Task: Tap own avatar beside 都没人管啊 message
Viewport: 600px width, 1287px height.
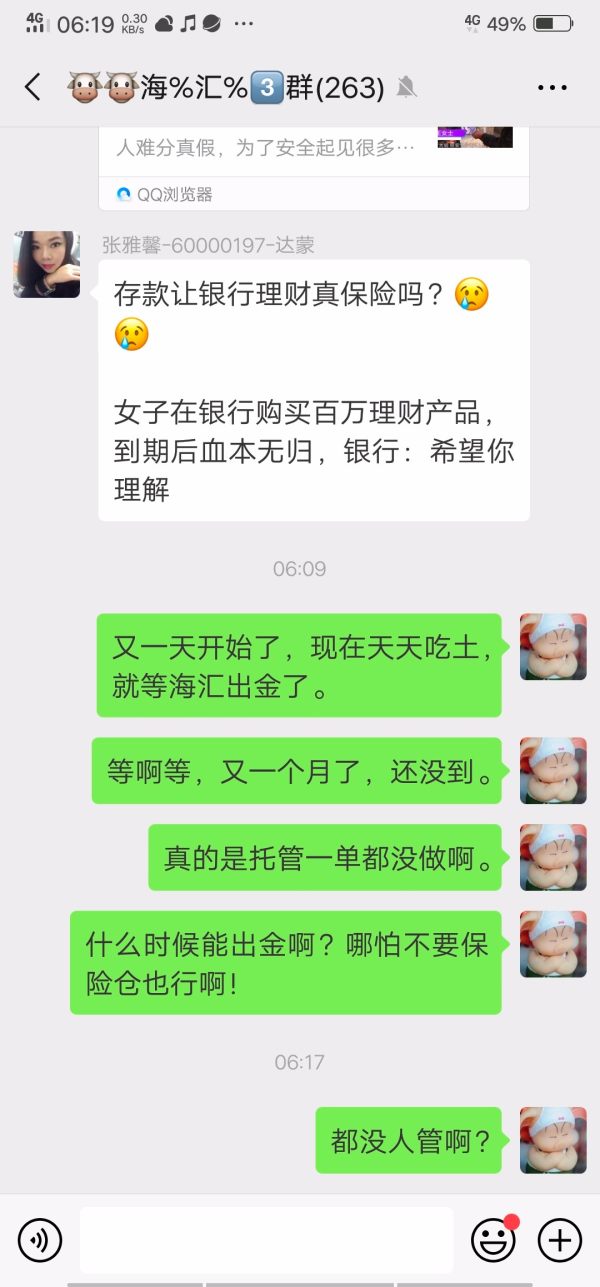Action: click(553, 1140)
